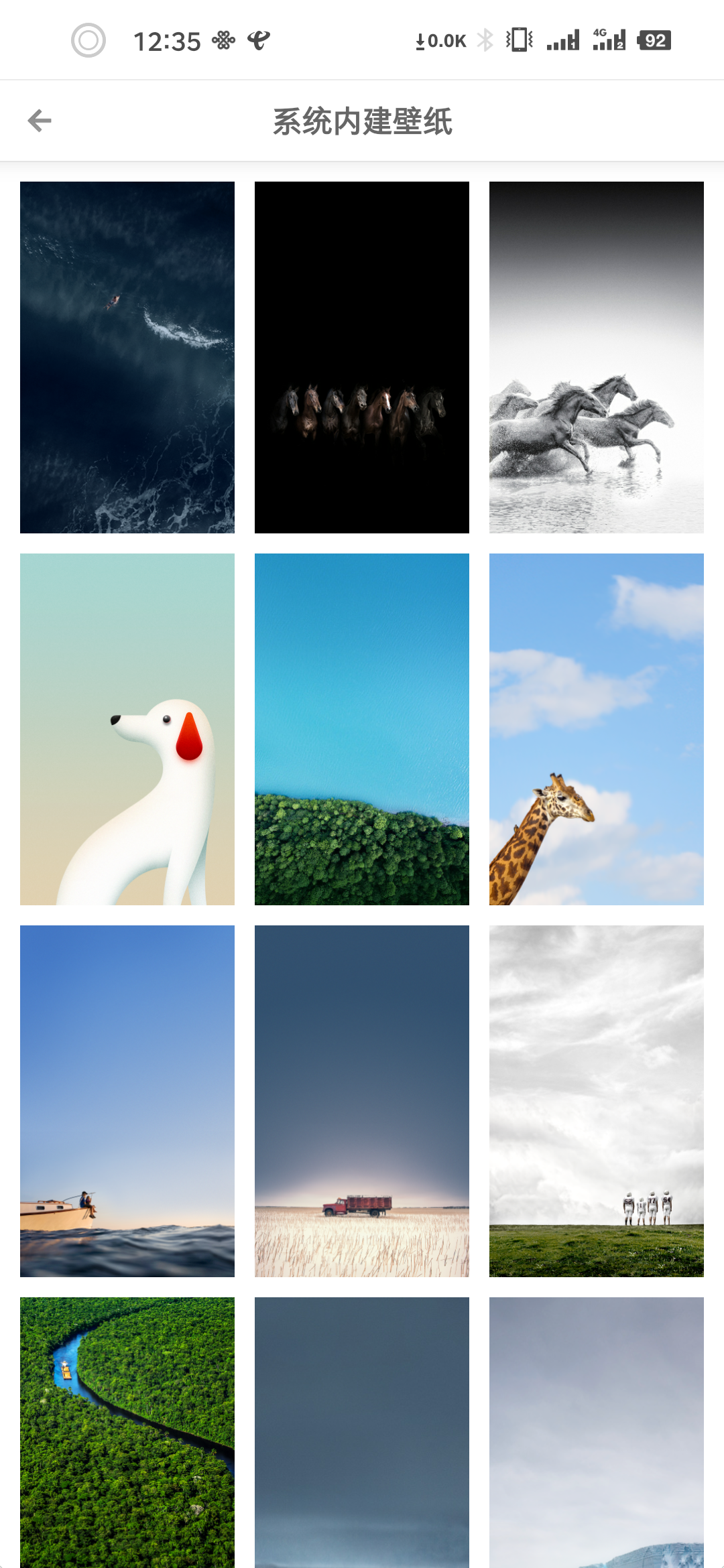Screen dimensions: 724x1568
Task: Choose the grey galloping horses wallpaper
Action: (597, 357)
